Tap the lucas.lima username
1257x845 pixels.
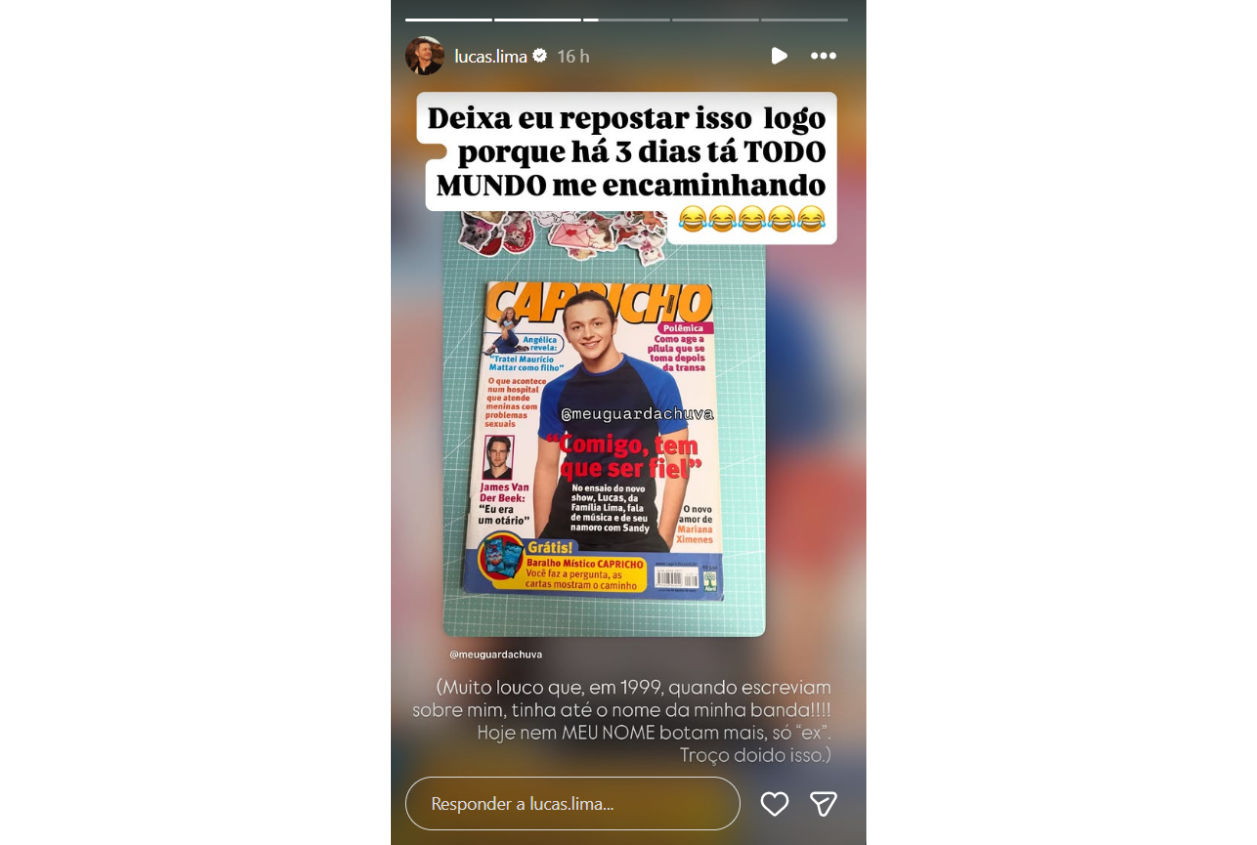[490, 57]
